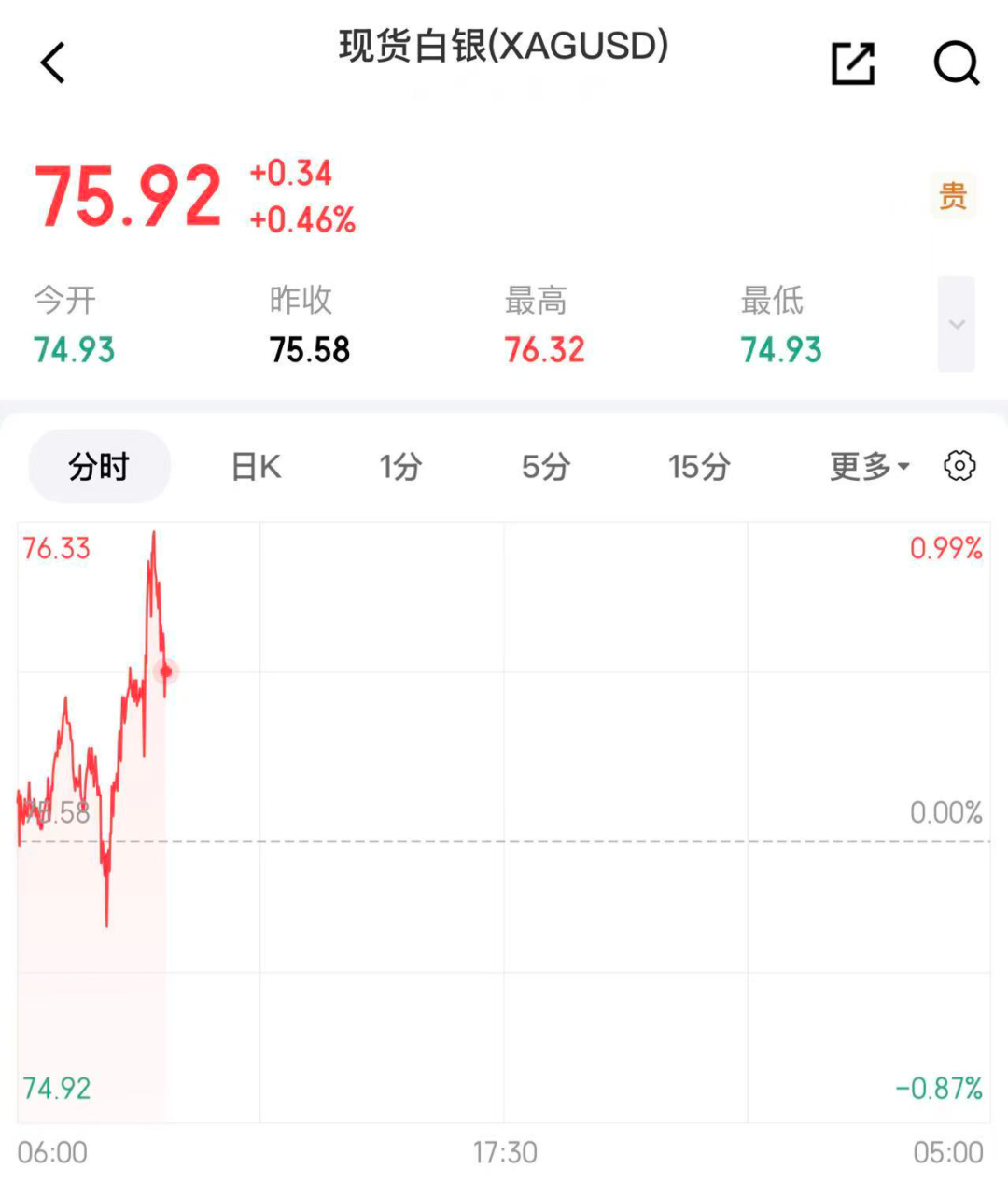Open the 更多 dropdown
The image size is (1008, 1183).
(x=867, y=466)
